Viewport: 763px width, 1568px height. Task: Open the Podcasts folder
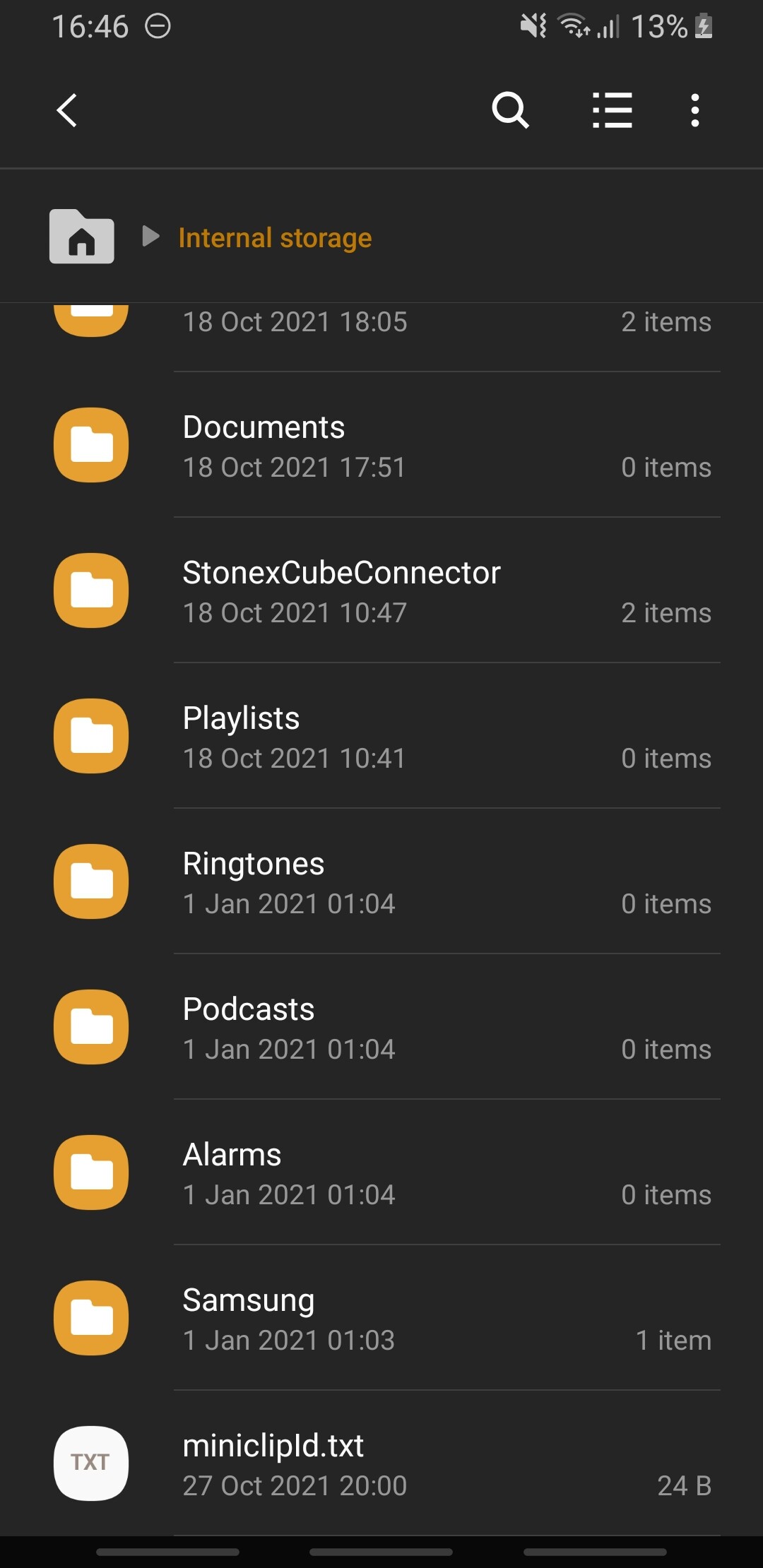tap(381, 1028)
